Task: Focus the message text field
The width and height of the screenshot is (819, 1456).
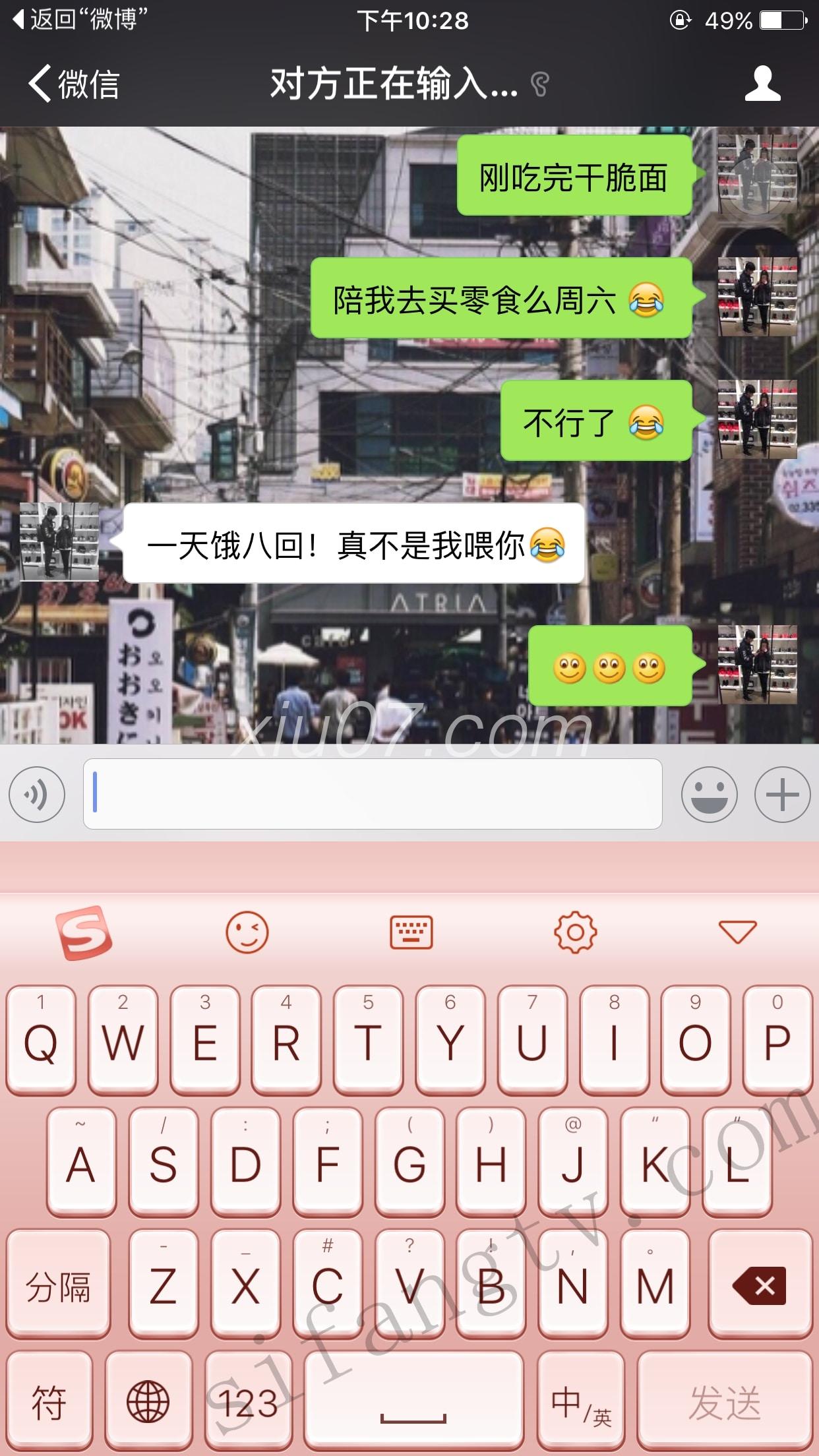Action: (x=373, y=794)
